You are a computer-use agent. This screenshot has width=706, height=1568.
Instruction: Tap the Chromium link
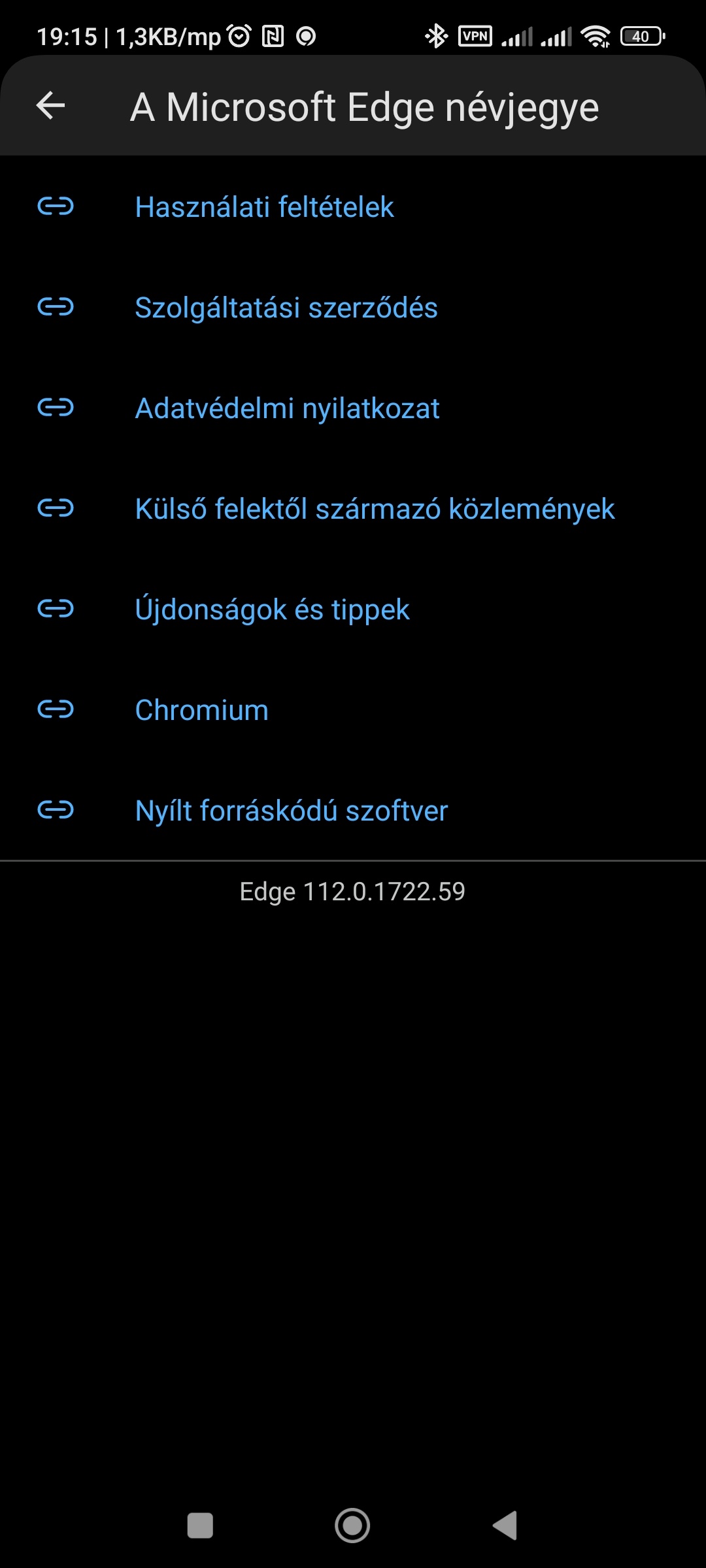[201, 710]
